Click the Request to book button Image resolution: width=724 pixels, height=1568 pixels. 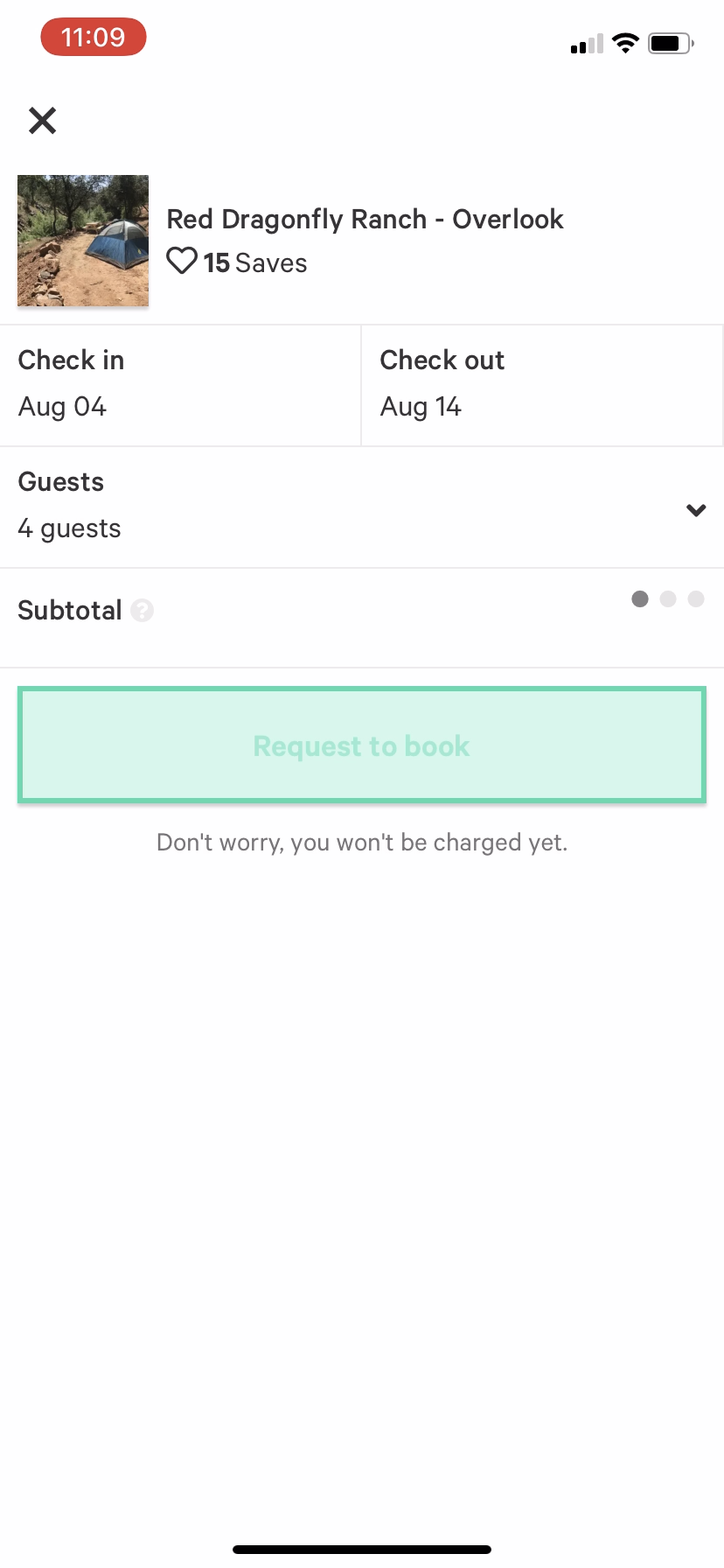[361, 745]
